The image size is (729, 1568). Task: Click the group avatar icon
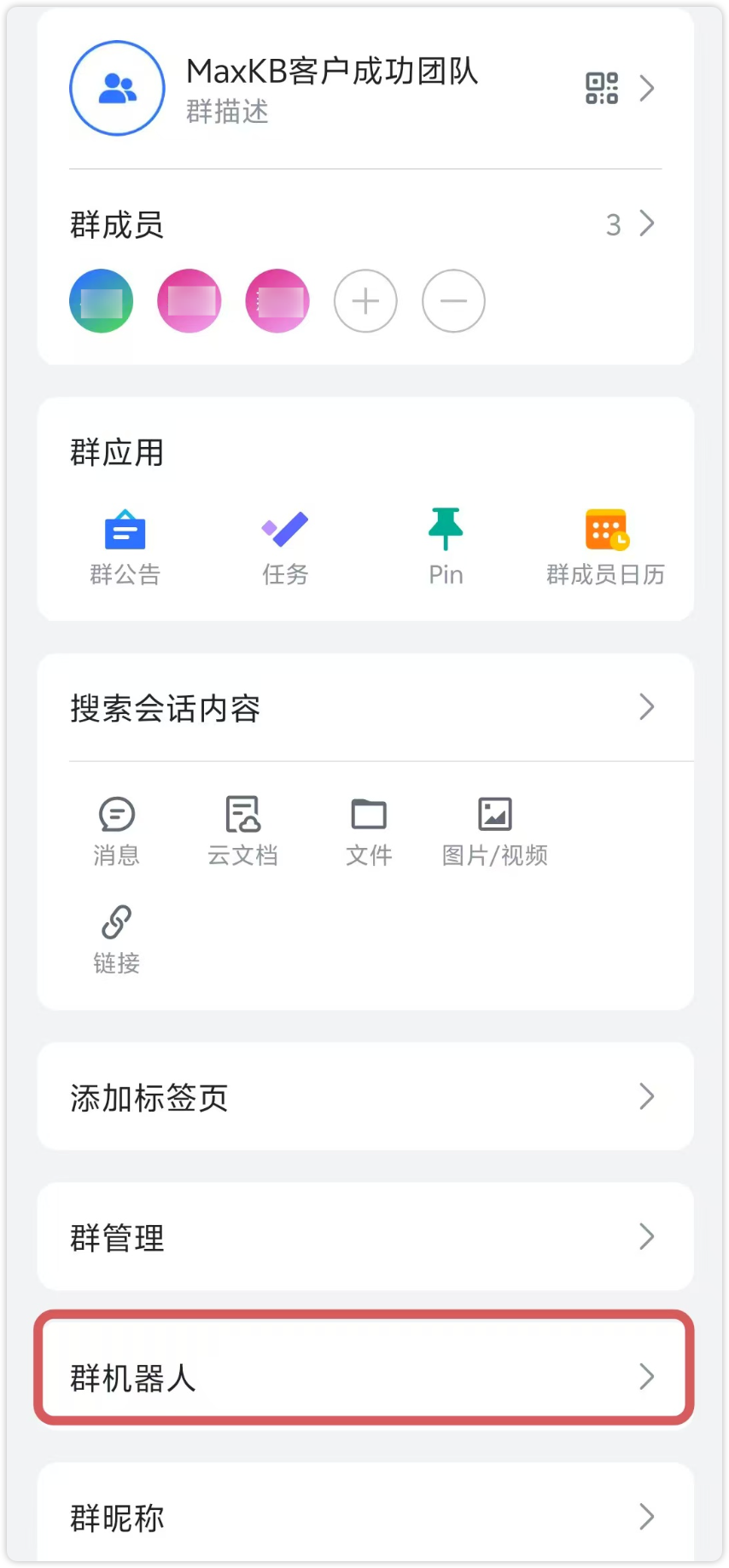[x=117, y=88]
